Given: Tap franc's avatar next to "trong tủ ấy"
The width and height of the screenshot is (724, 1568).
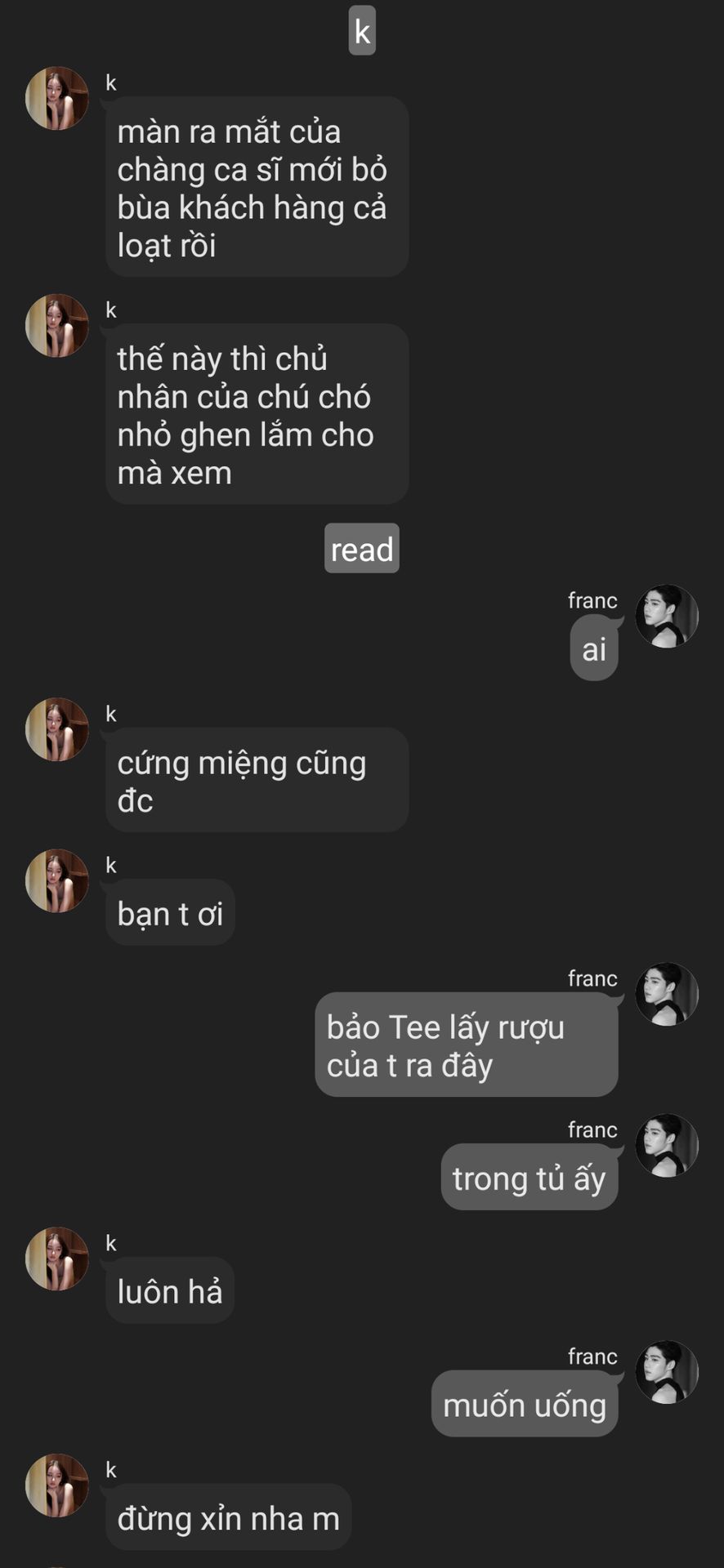Looking at the screenshot, I should pos(667,1145).
